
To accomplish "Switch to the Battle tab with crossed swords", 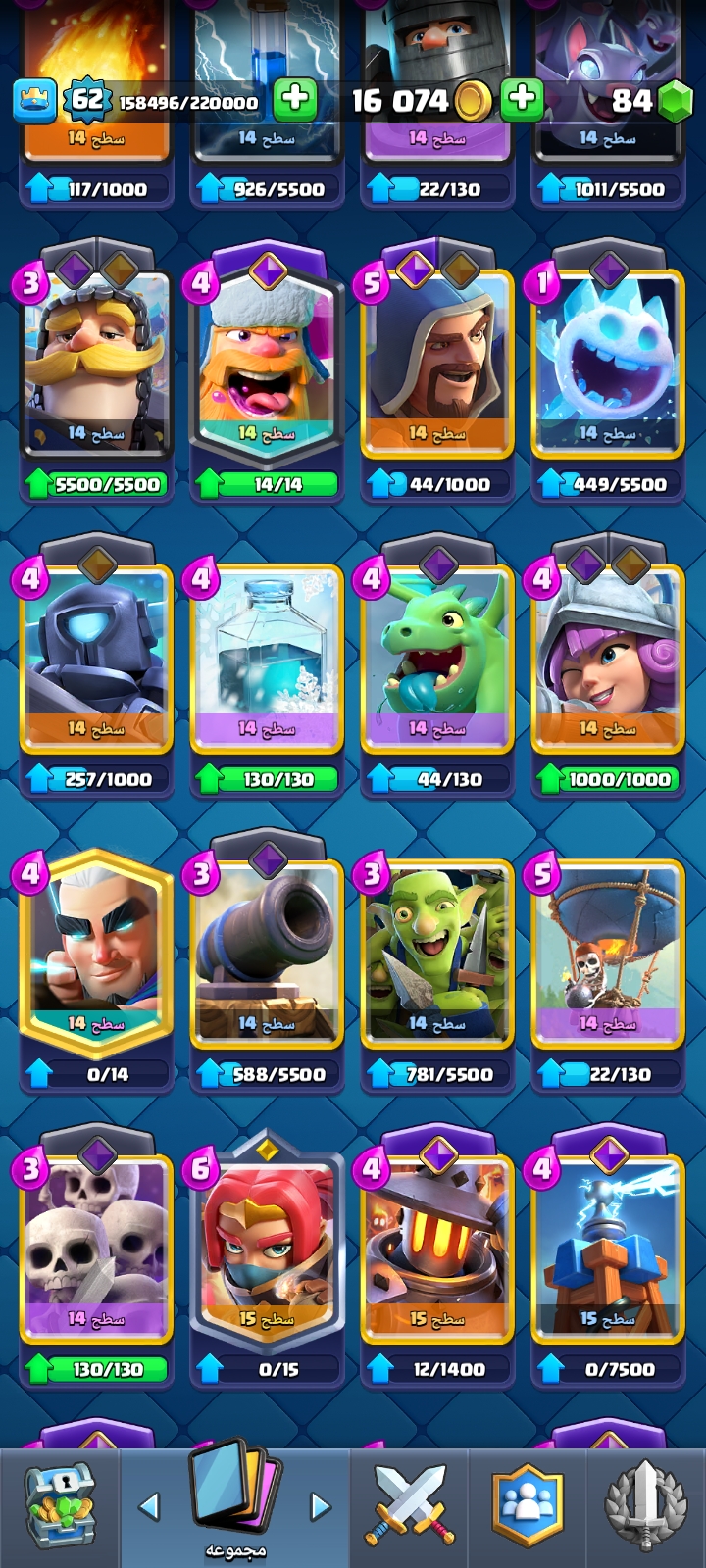I will click(x=409, y=1506).
